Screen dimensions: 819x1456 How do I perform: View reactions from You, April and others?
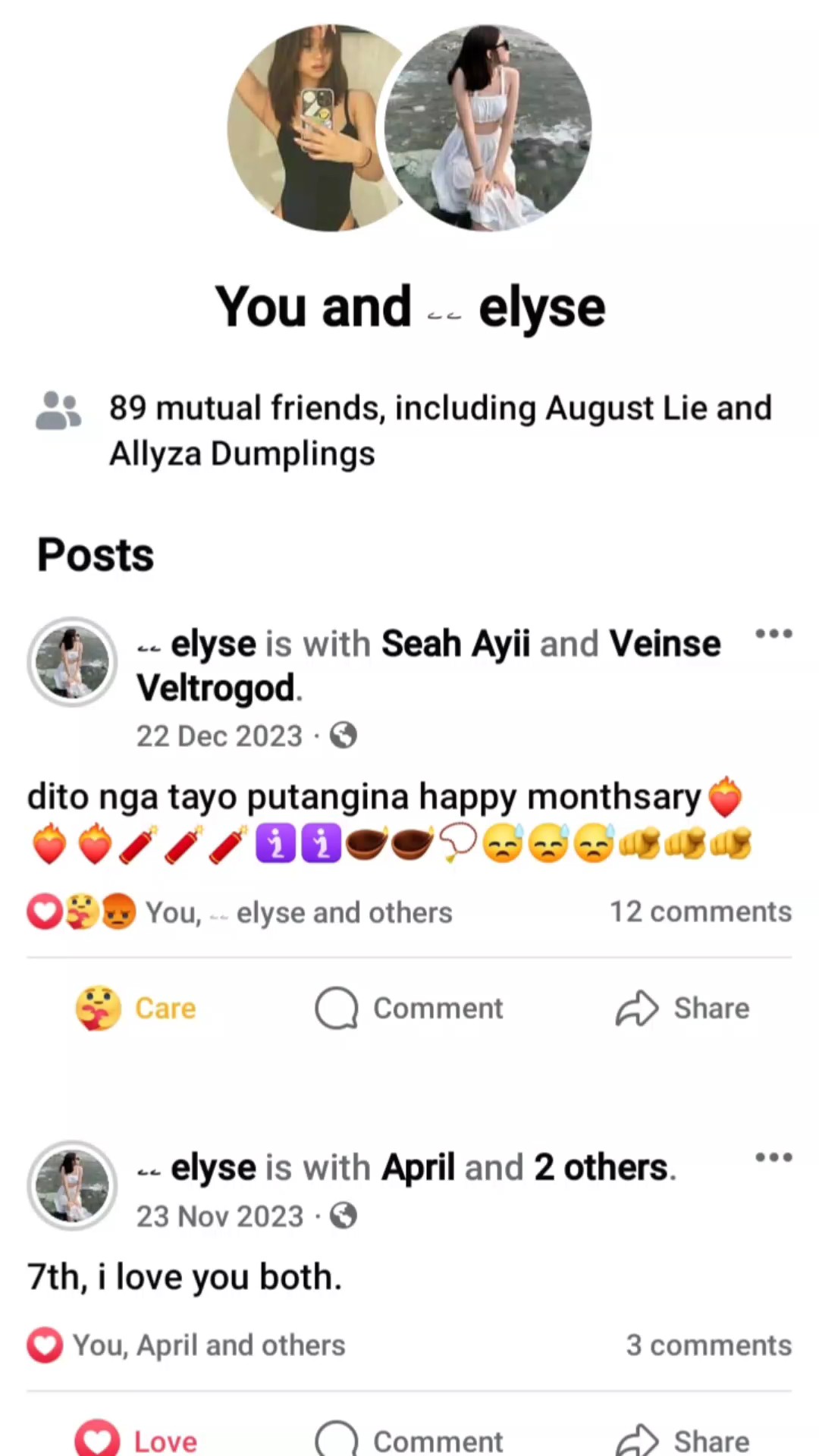tap(187, 1345)
